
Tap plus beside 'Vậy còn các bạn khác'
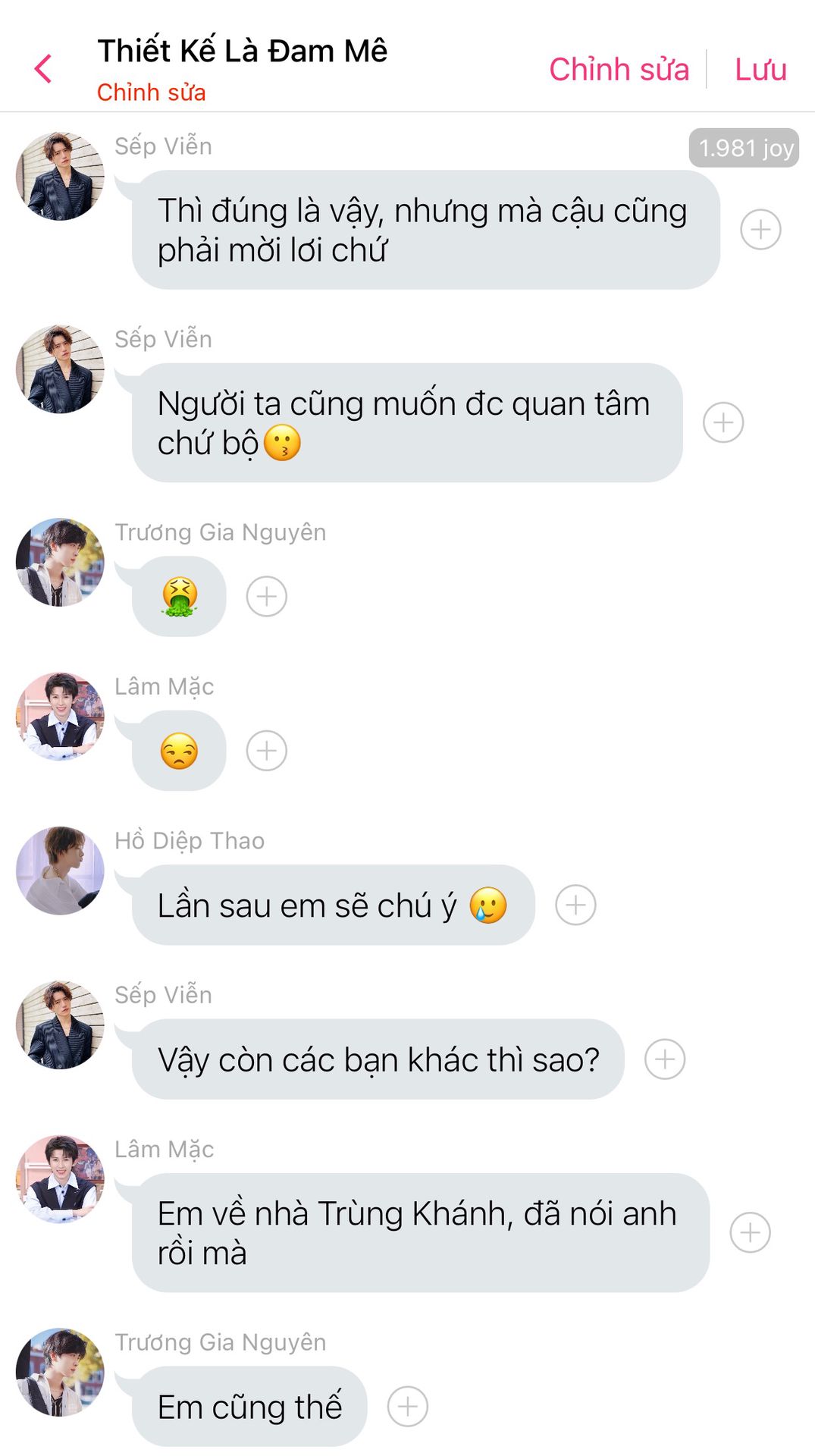[x=665, y=1059]
